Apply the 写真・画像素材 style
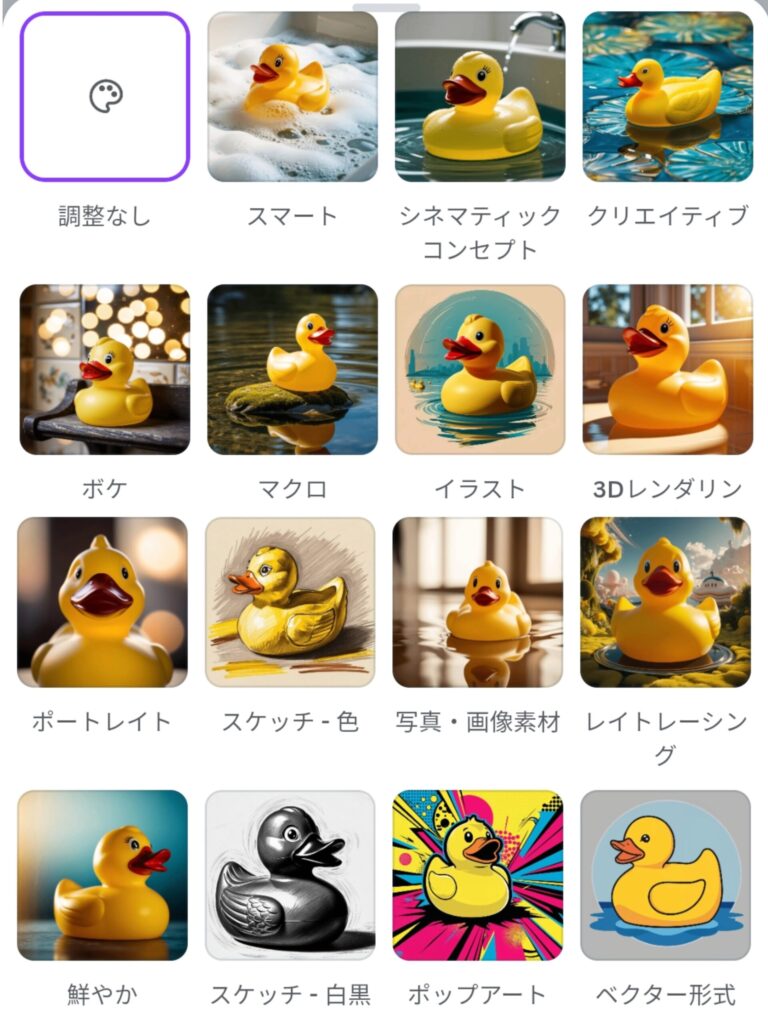 [477, 602]
